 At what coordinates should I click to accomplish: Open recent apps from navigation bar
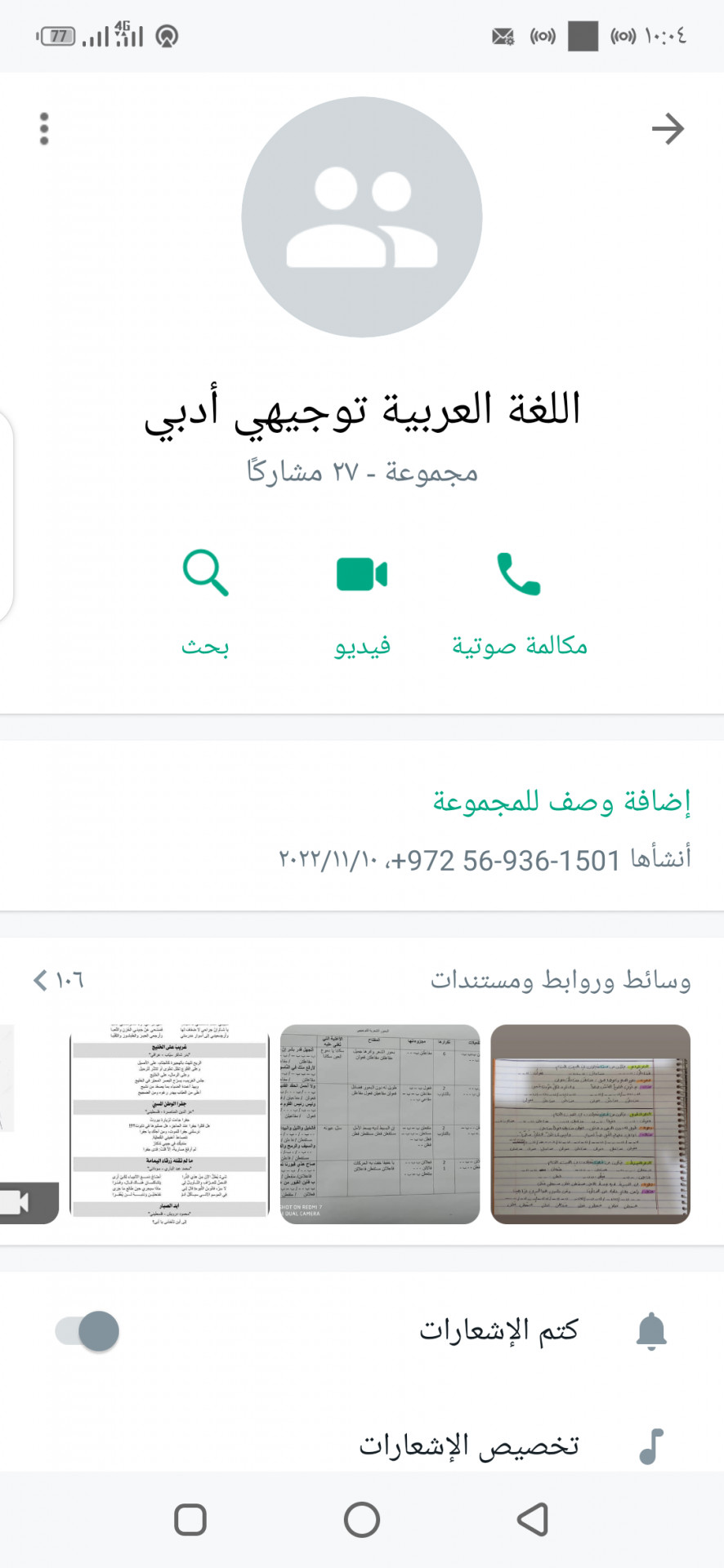point(190,1520)
